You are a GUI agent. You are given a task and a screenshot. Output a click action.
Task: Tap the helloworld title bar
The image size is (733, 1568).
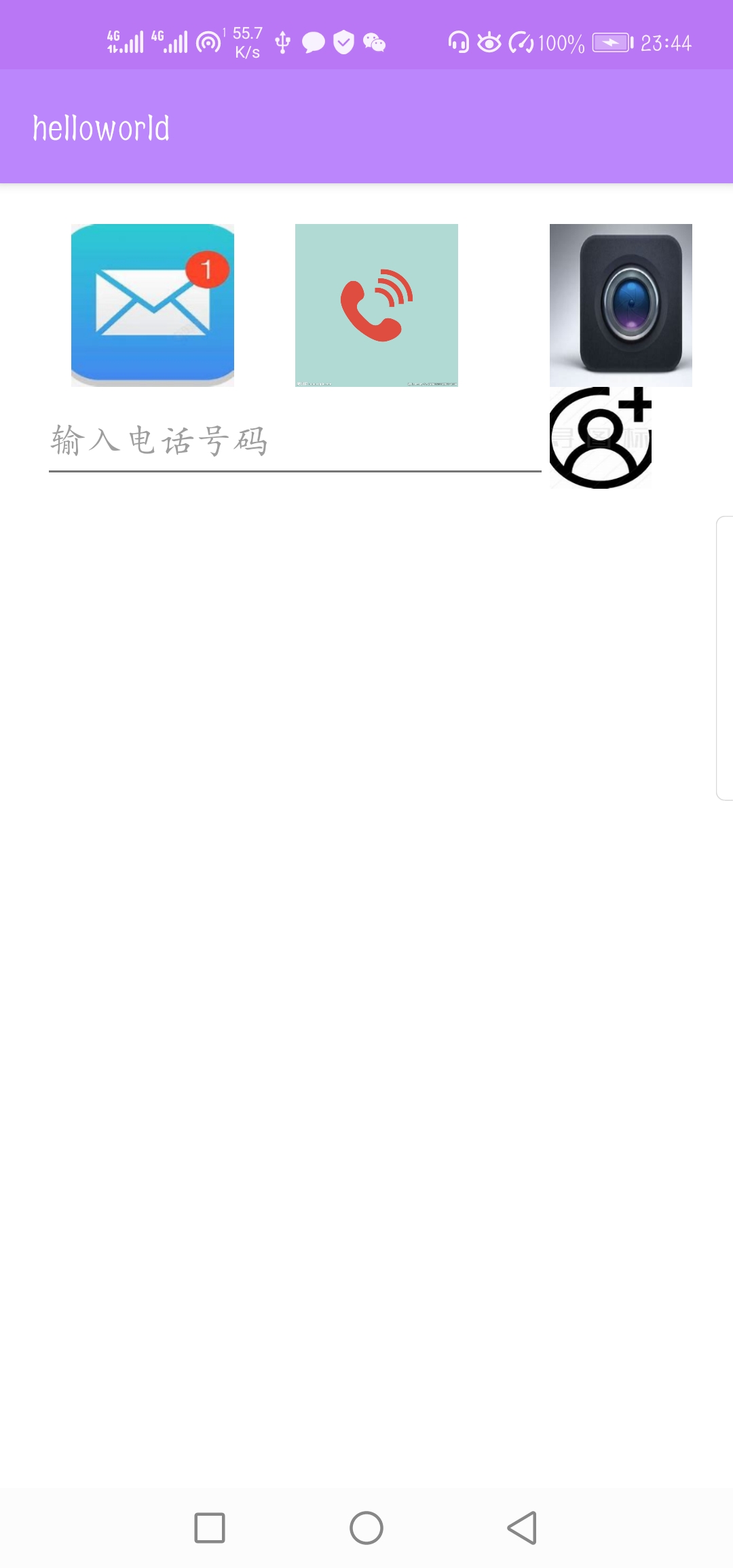(102, 126)
